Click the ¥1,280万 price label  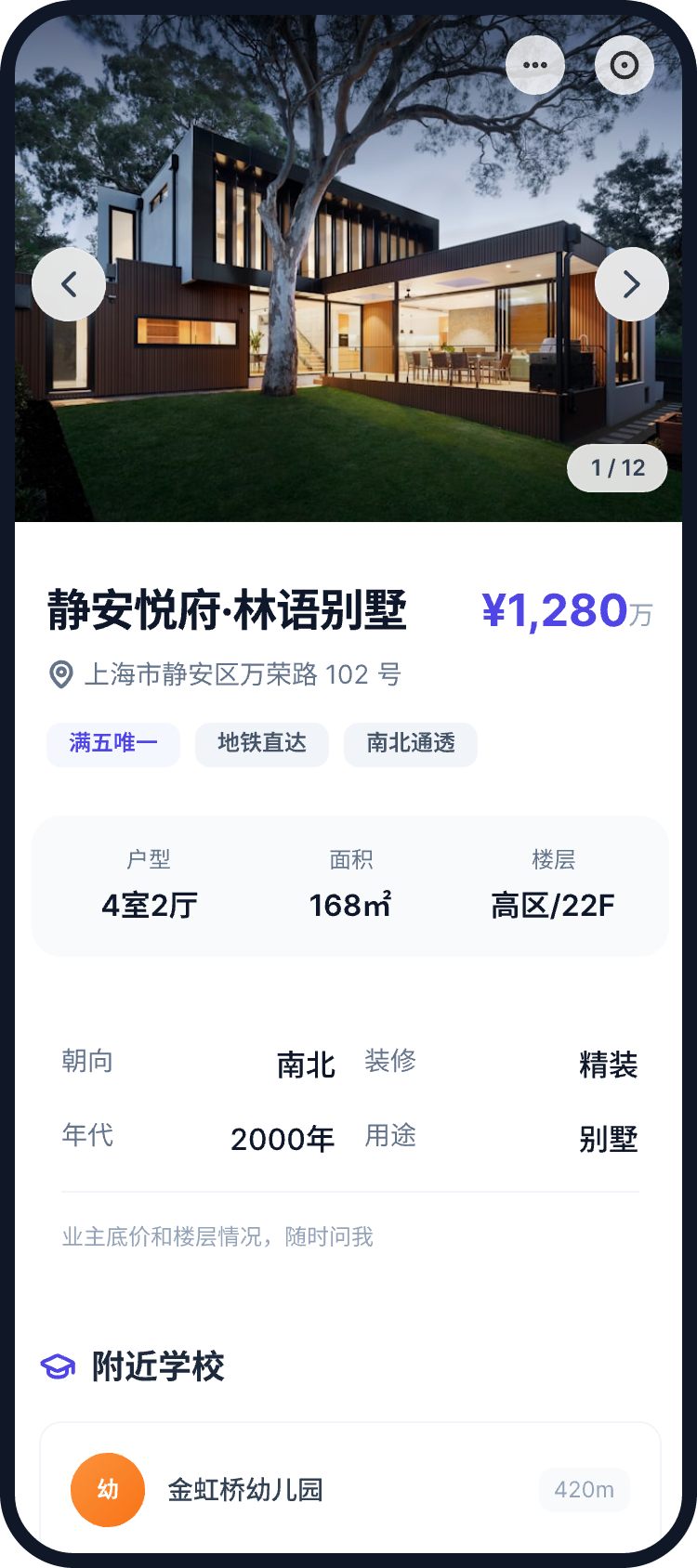tap(568, 611)
